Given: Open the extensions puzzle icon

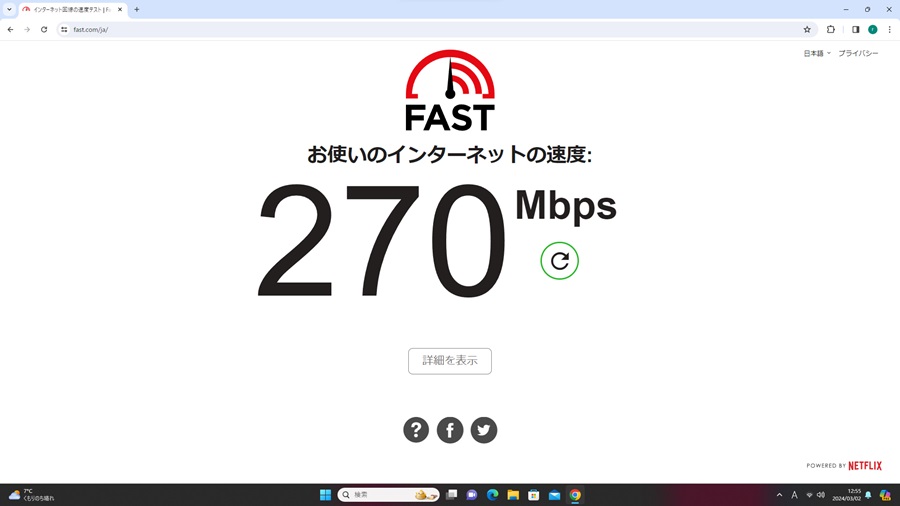Looking at the screenshot, I should coord(831,29).
